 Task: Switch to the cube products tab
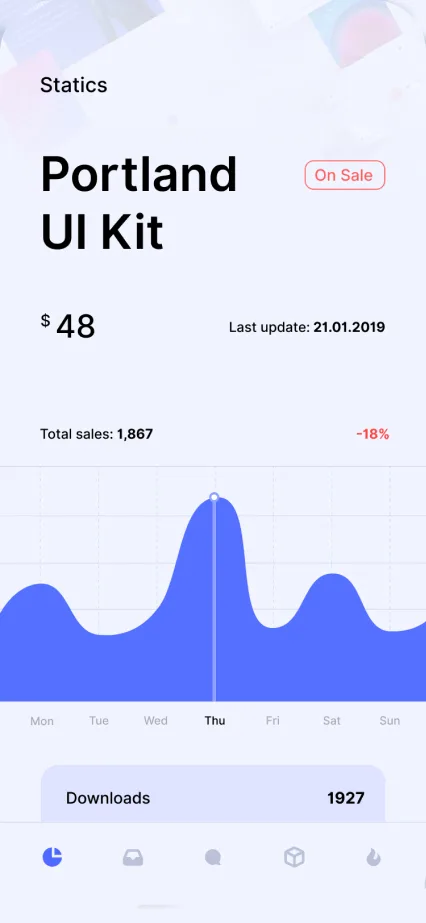click(294, 857)
